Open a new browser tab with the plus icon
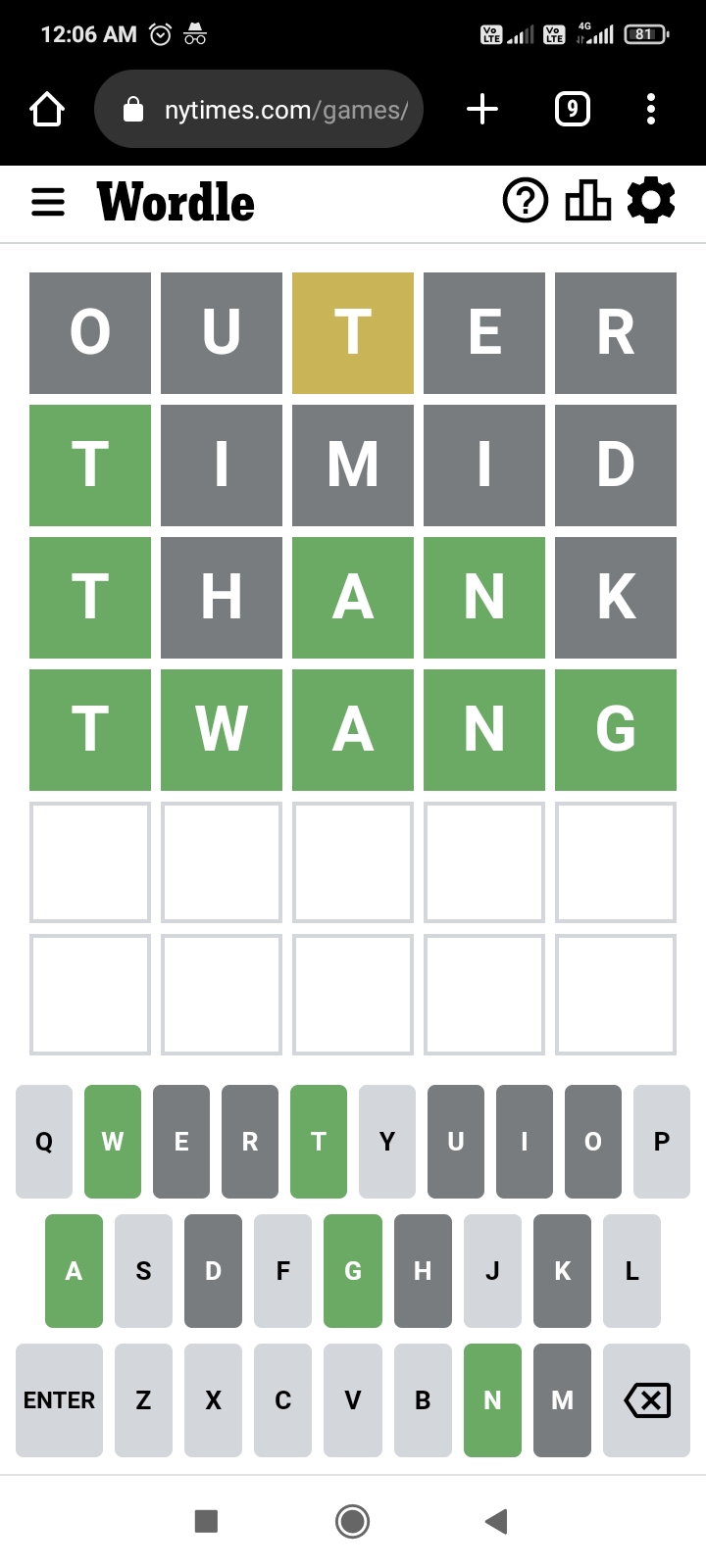The image size is (706, 1568). coord(482,109)
